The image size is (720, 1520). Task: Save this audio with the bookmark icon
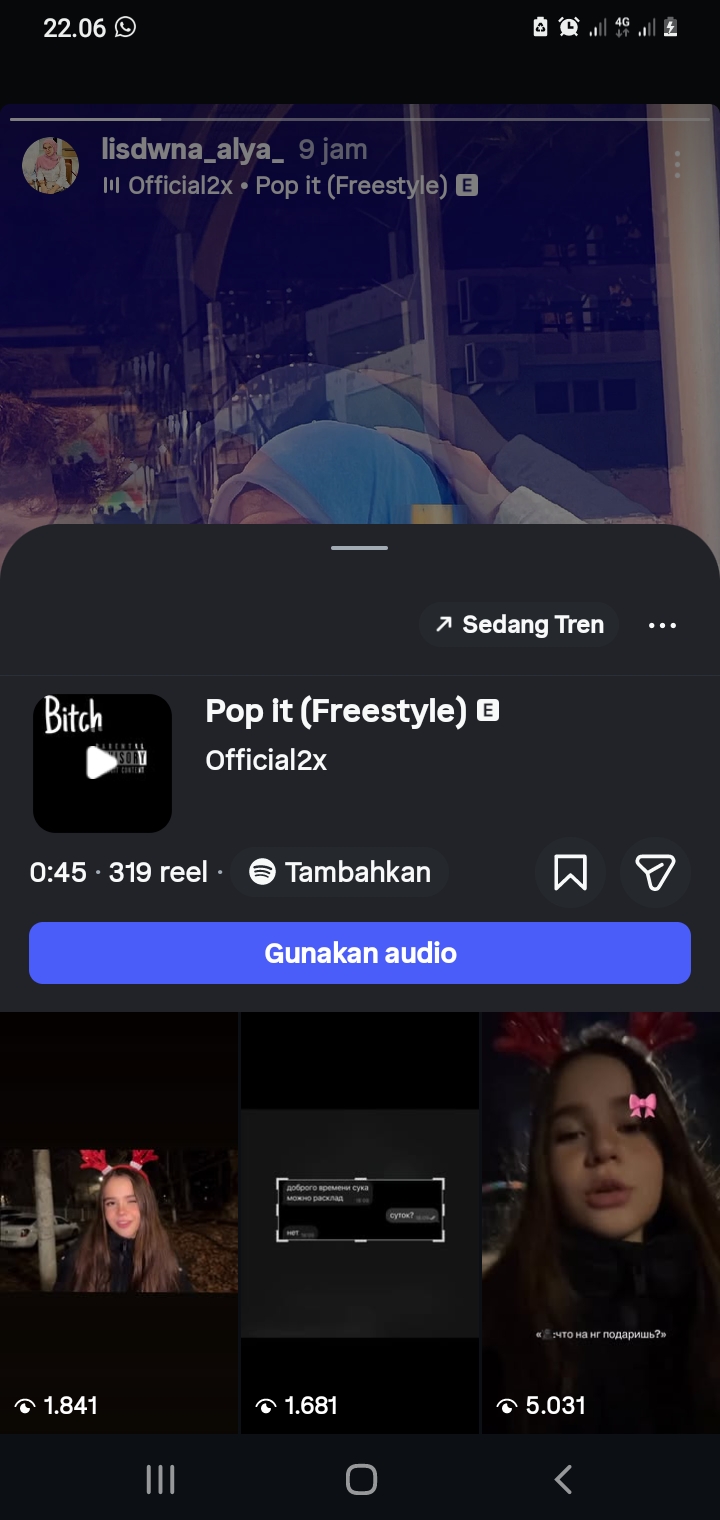click(570, 873)
